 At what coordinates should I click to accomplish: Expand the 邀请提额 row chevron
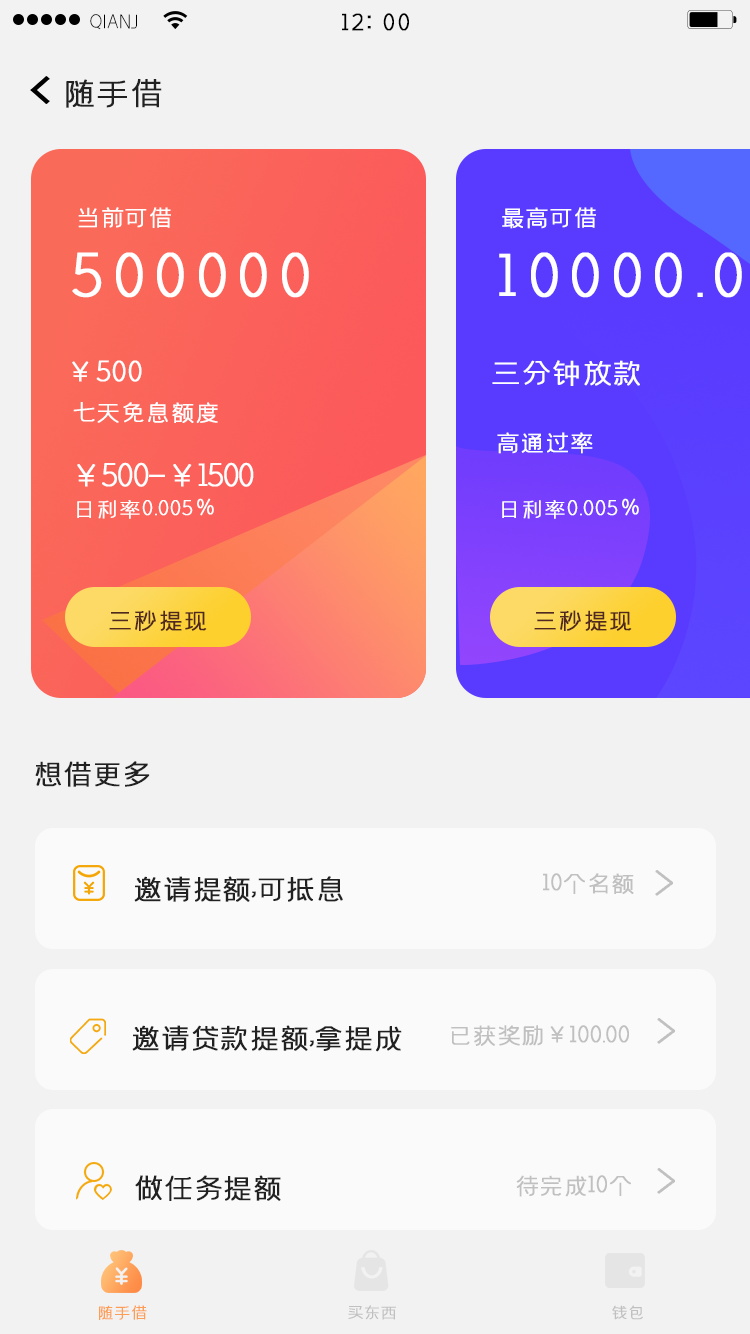[x=663, y=883]
